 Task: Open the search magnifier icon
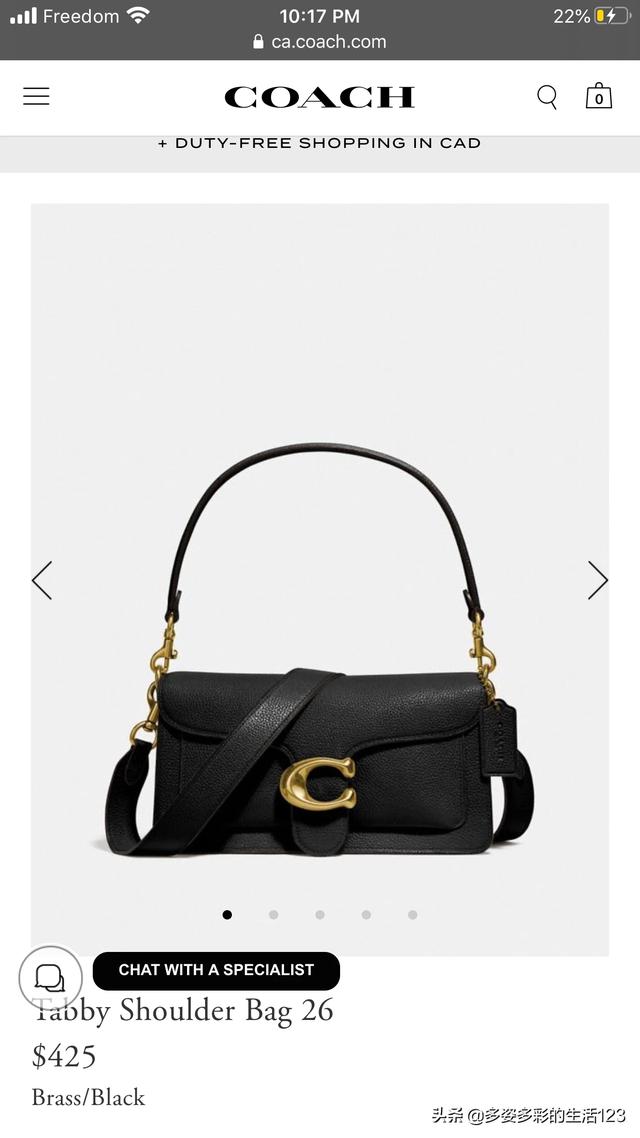click(x=547, y=97)
